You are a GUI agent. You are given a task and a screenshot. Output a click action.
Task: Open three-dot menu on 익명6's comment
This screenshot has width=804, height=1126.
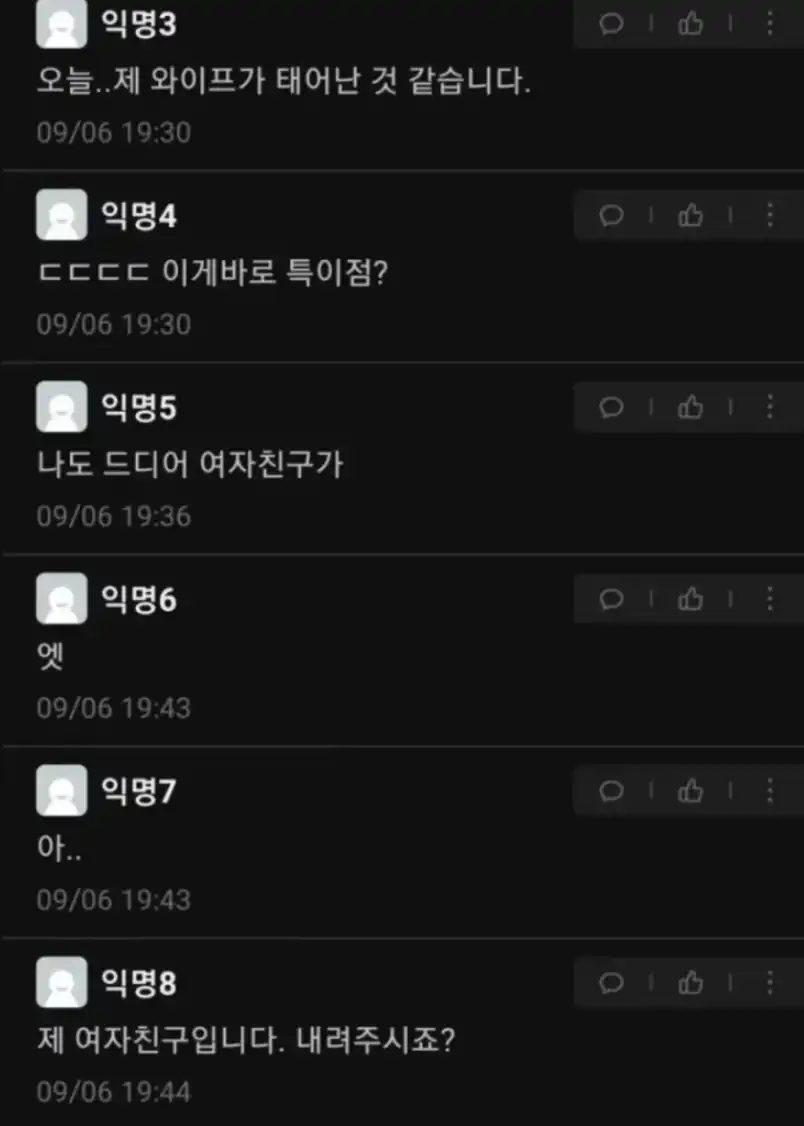(x=769, y=599)
